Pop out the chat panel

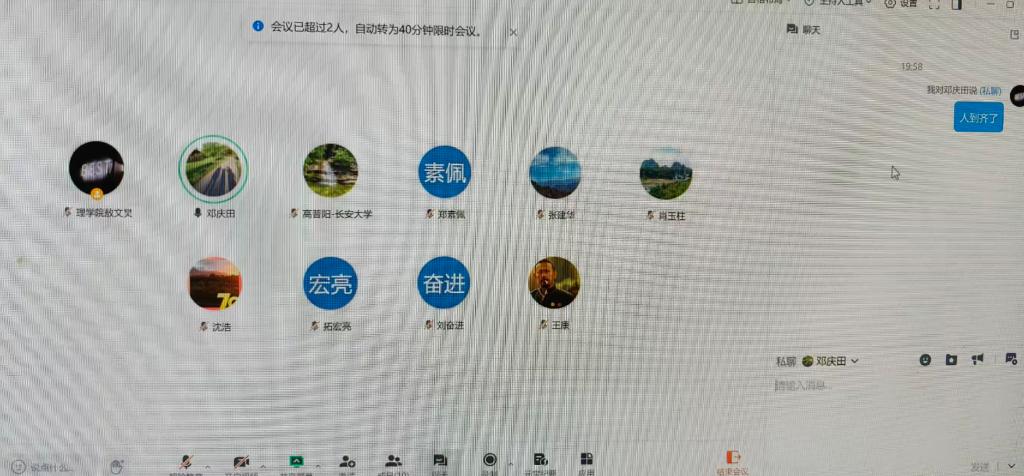pyautogui.click(x=1016, y=32)
